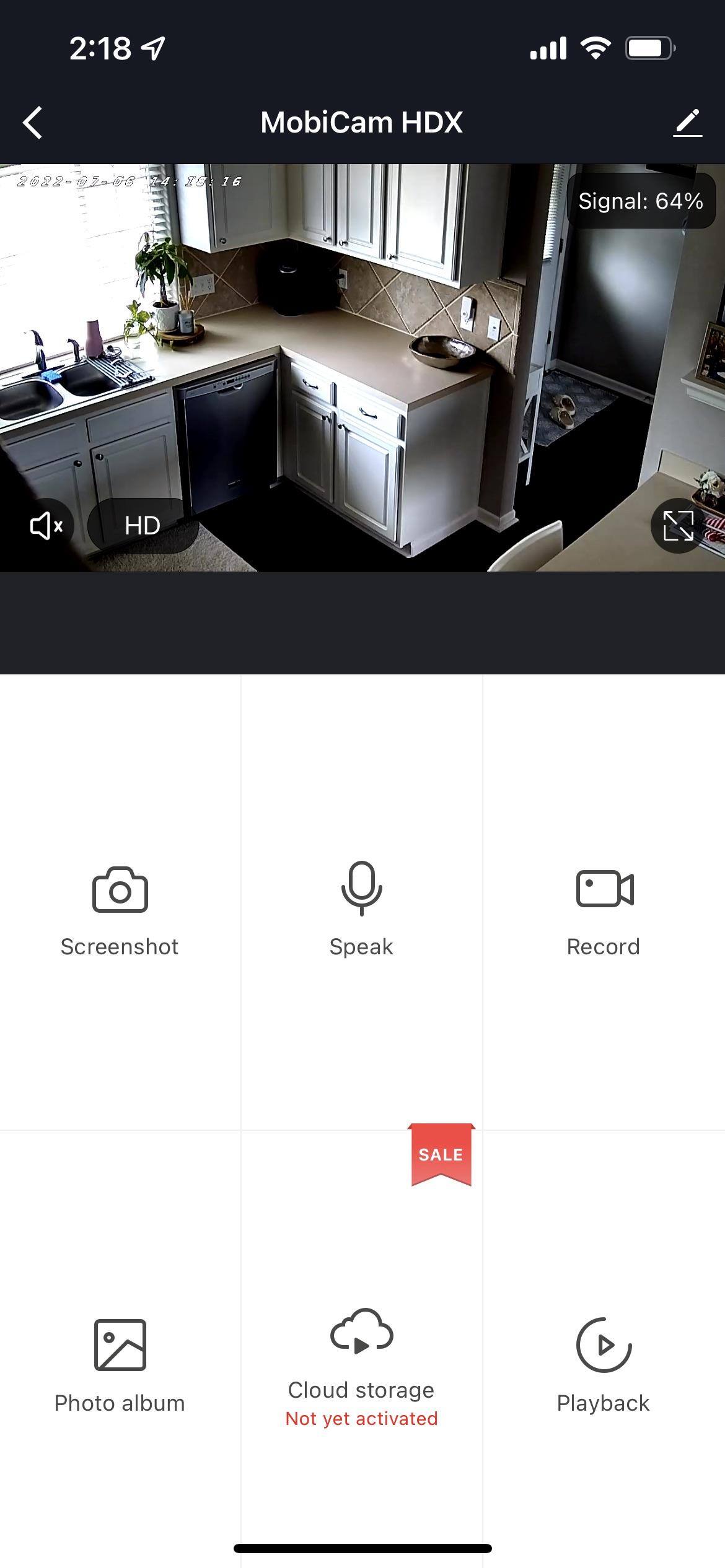The height and width of the screenshot is (1568, 725).
Task: Open Cloud storage activation
Action: [x=361, y=1362]
